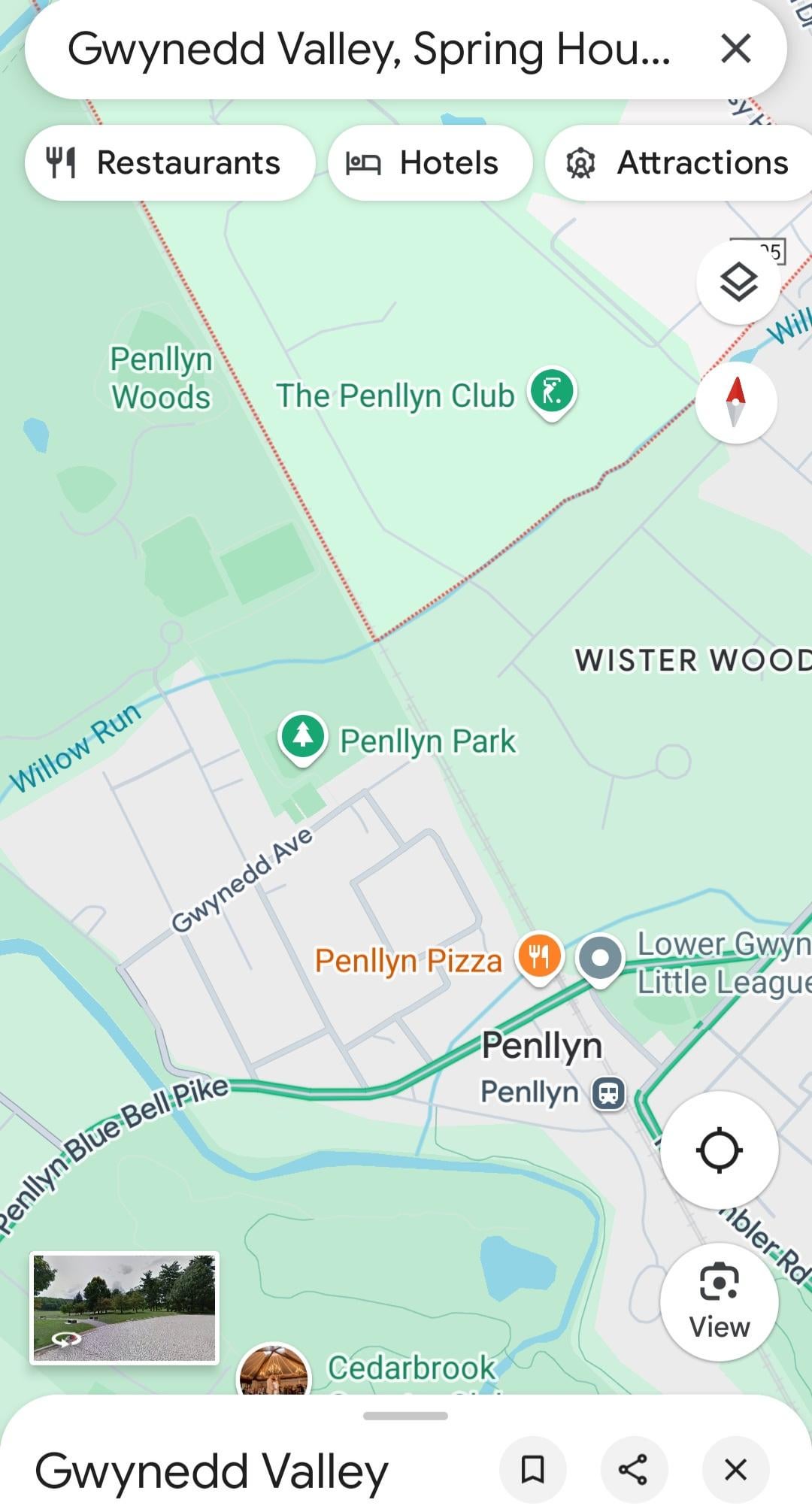Clear the Gwynedd Valley search query
The height and width of the screenshot is (1512, 812).
[x=735, y=49]
